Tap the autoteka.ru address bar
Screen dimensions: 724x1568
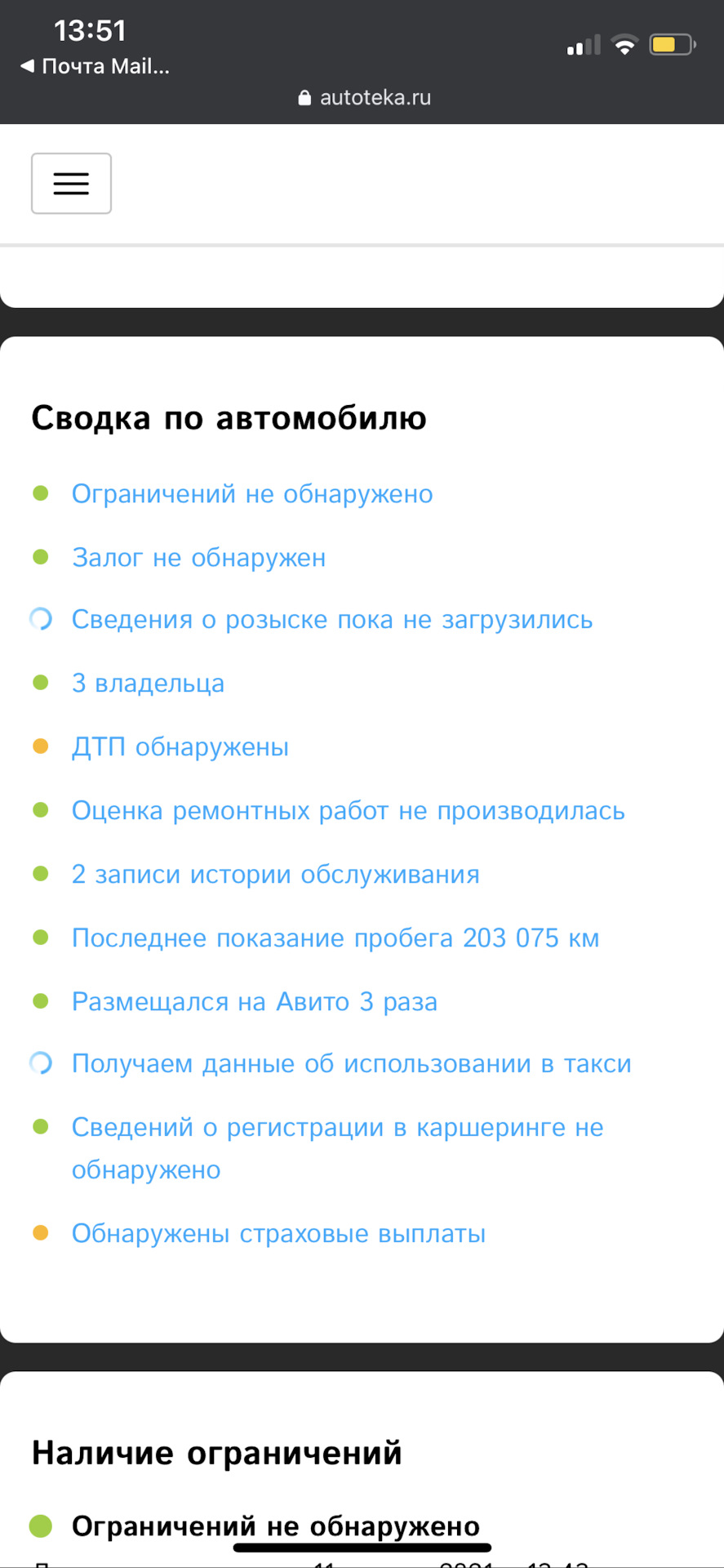pos(364,98)
